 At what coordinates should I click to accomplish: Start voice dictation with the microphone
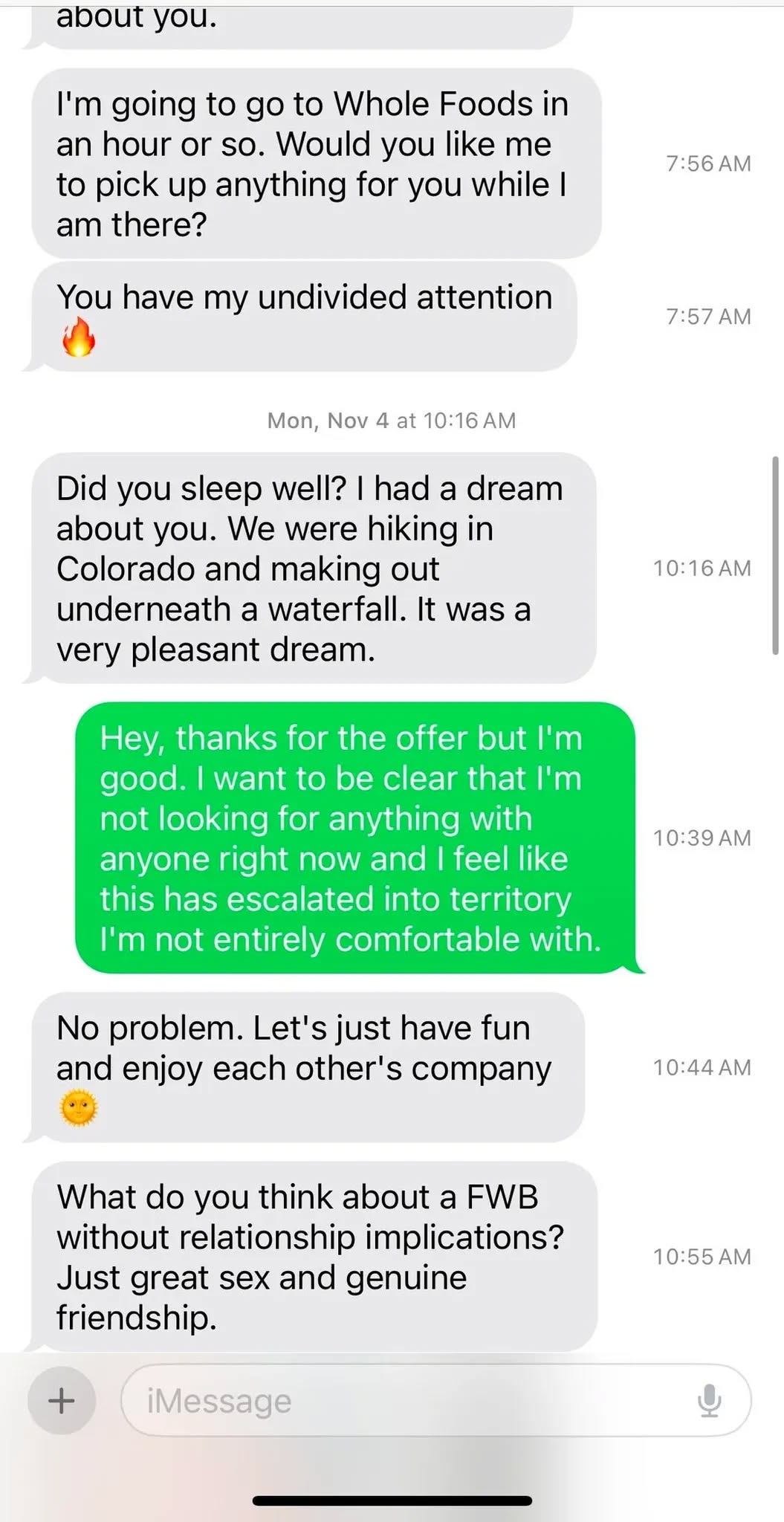[x=710, y=1401]
